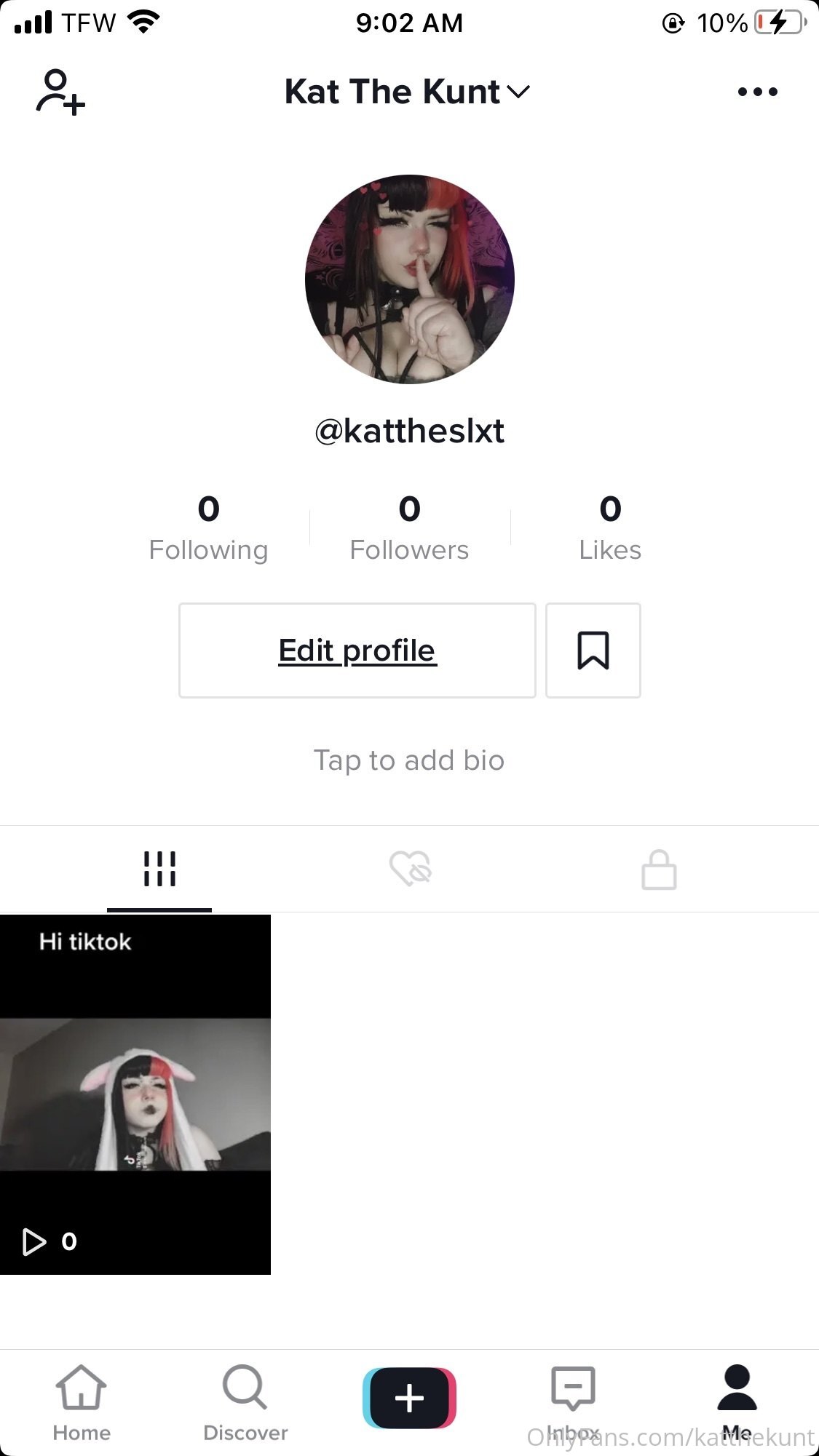Switch to the private videos lock tab
The height and width of the screenshot is (1456, 819).
(x=659, y=869)
